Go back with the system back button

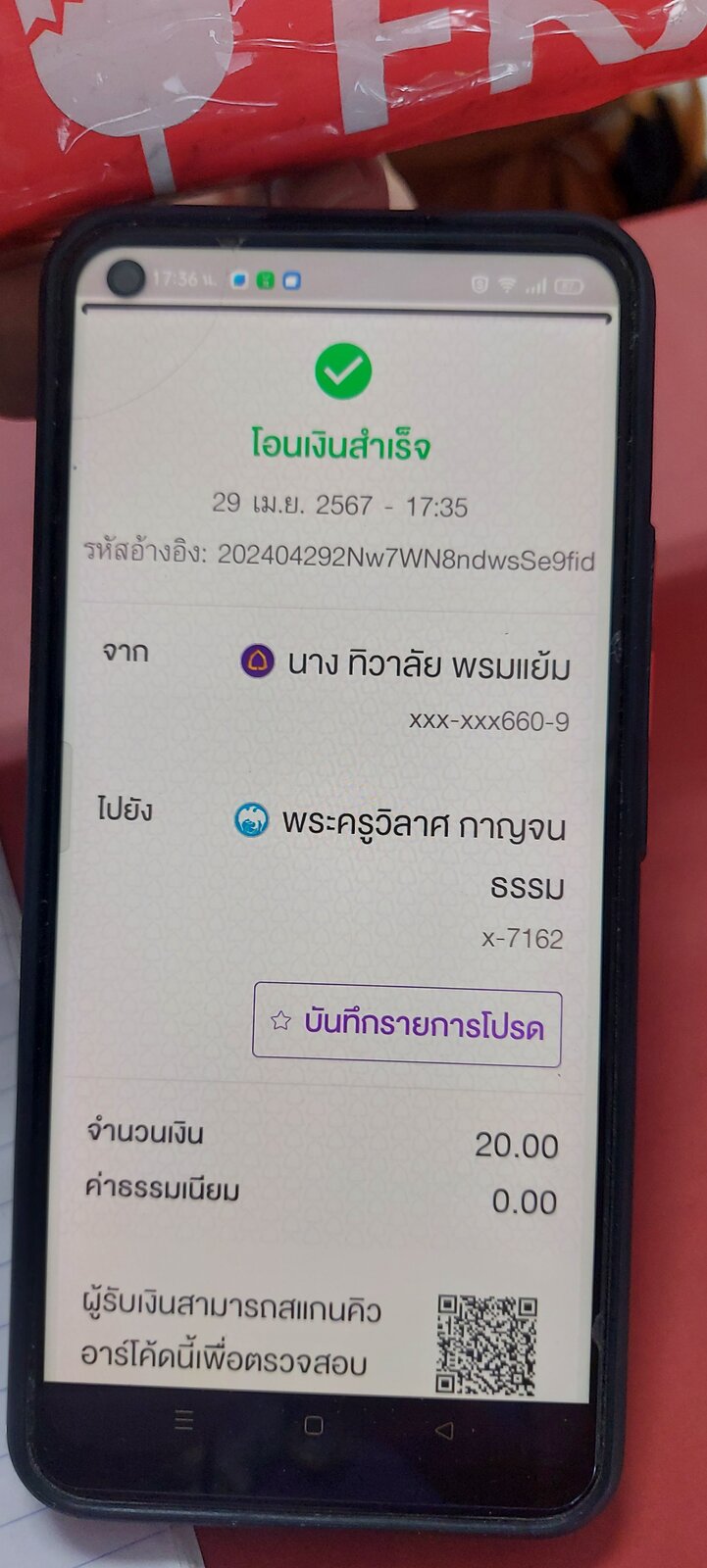pyautogui.click(x=444, y=1431)
